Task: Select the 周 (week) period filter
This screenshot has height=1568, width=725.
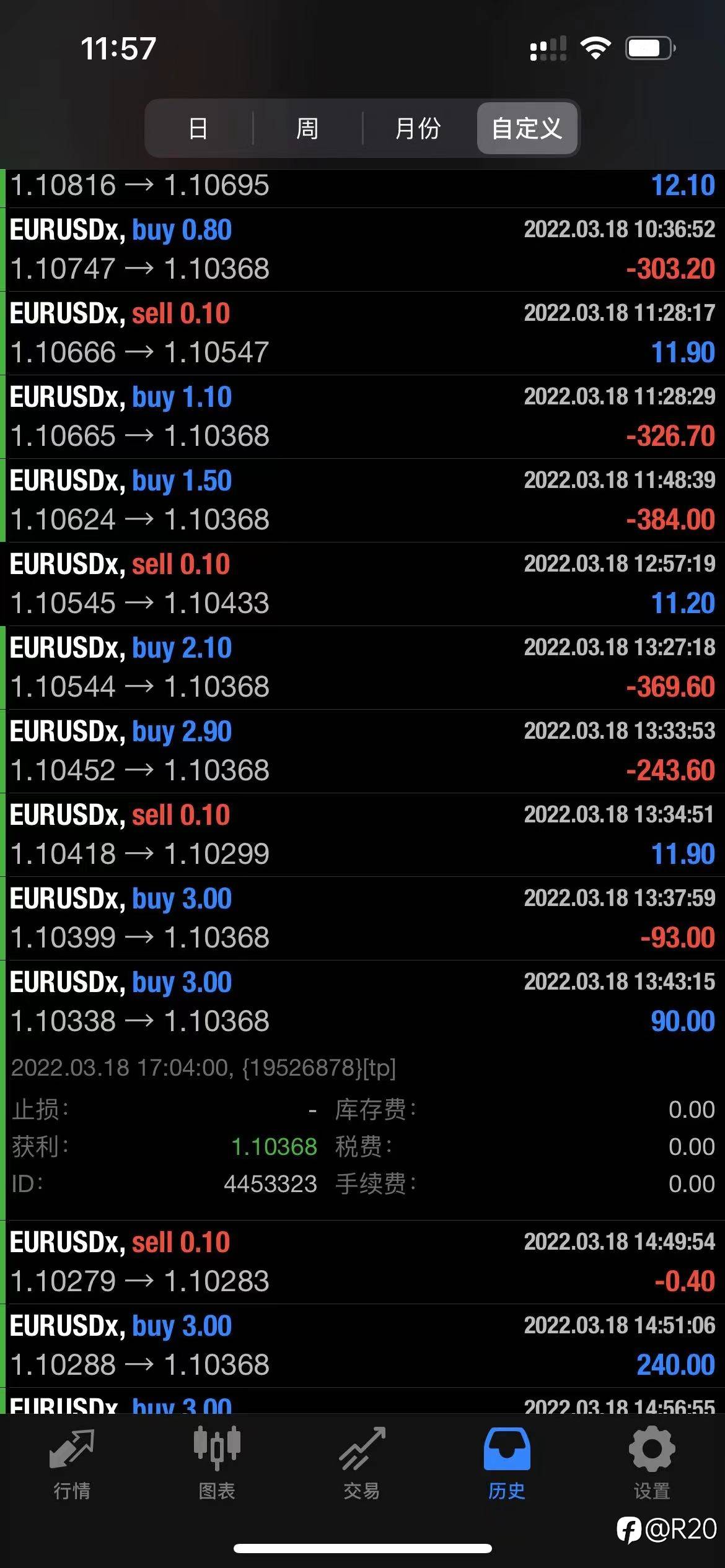Action: tap(307, 128)
